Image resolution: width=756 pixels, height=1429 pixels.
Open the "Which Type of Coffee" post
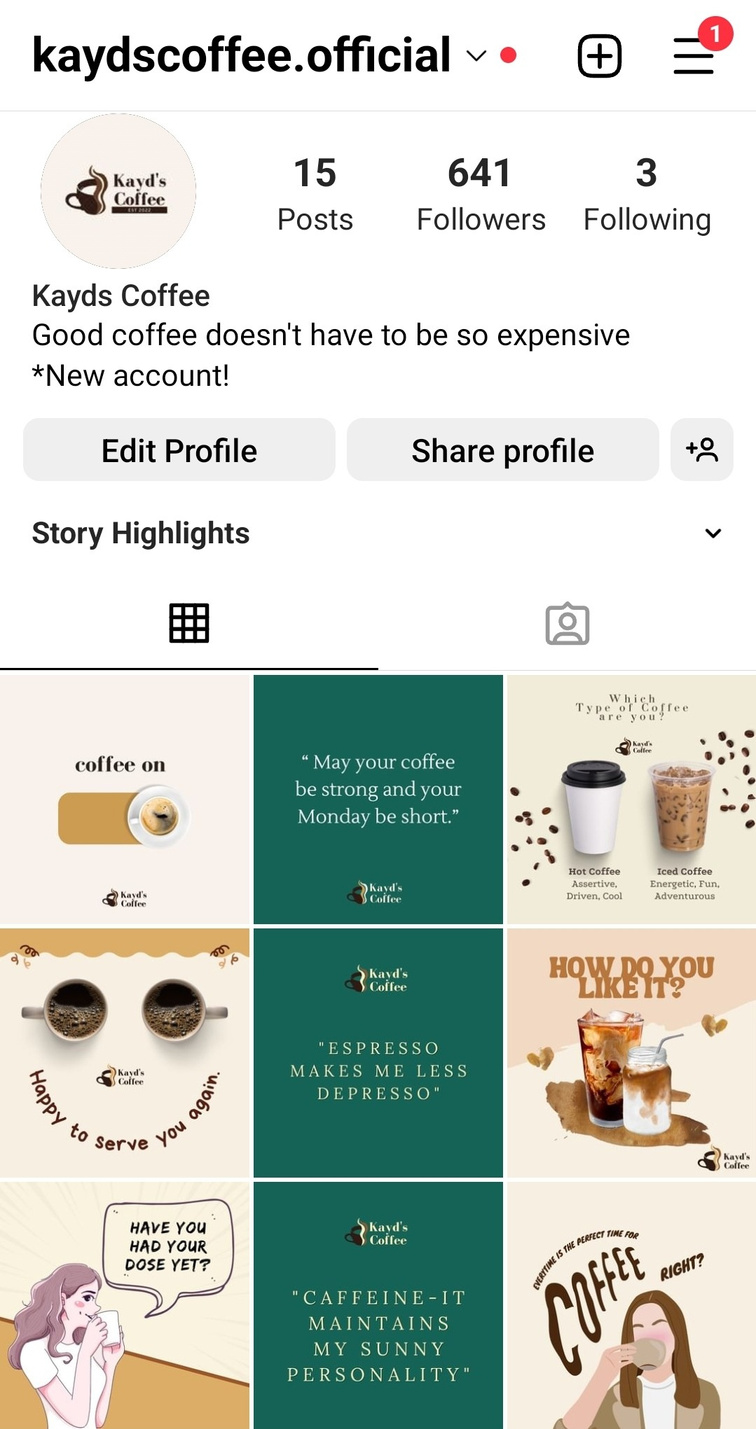tap(631, 799)
